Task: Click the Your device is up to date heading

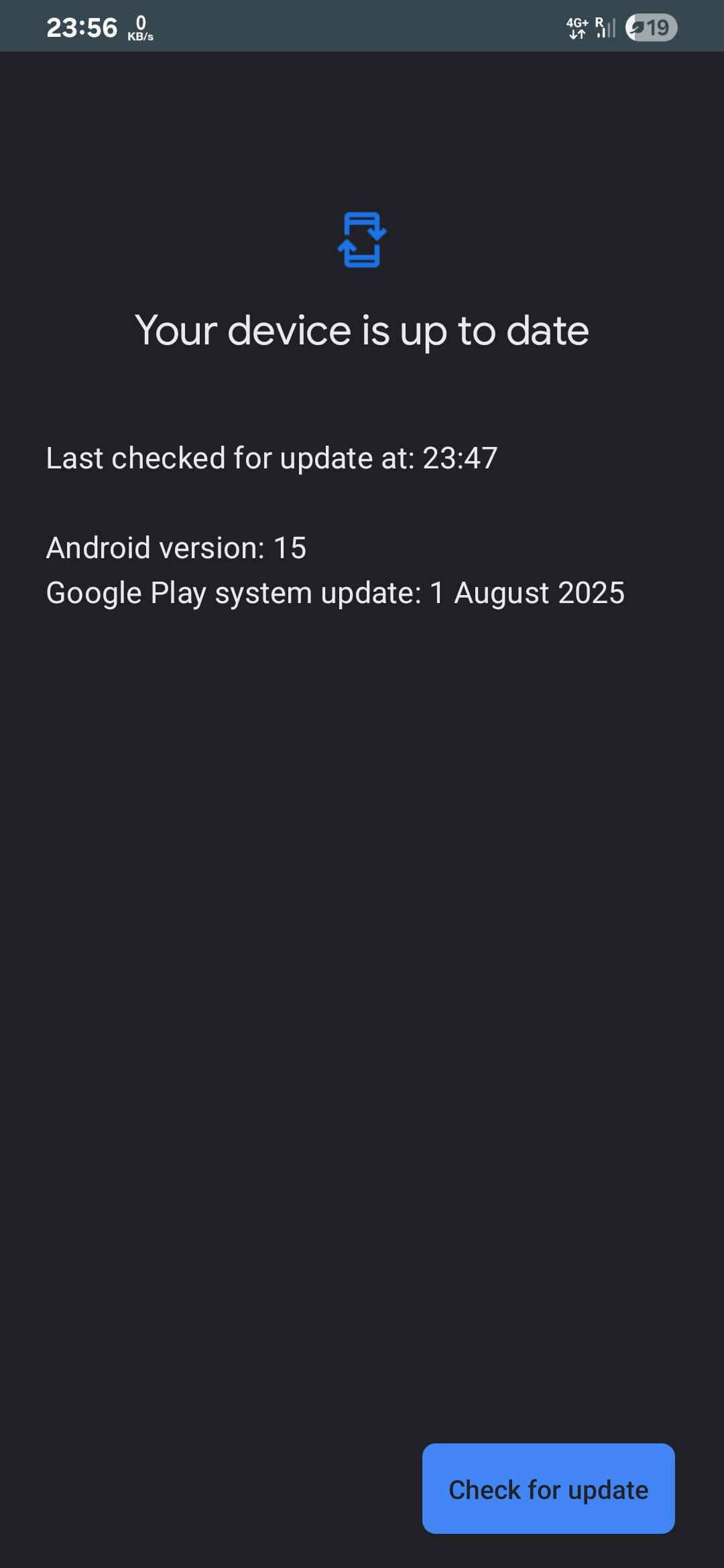Action: pos(362,330)
